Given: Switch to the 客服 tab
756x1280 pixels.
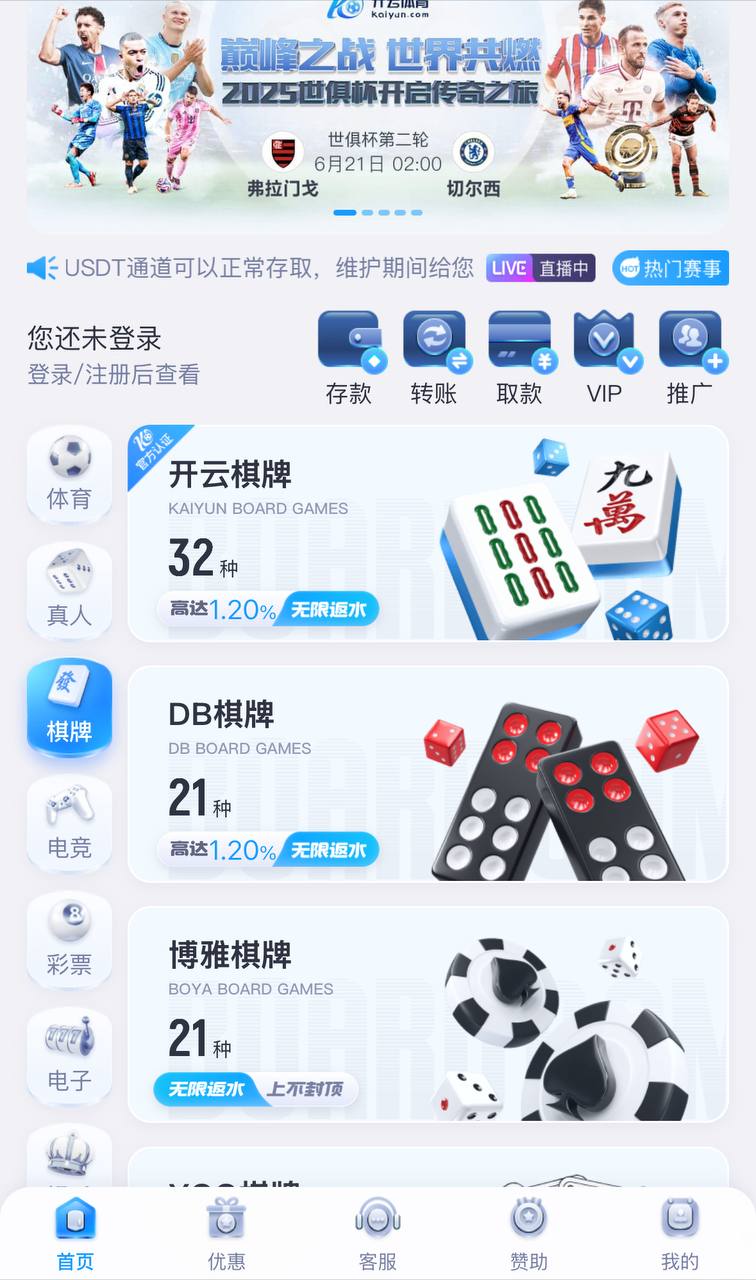Looking at the screenshot, I should 378,1236.
